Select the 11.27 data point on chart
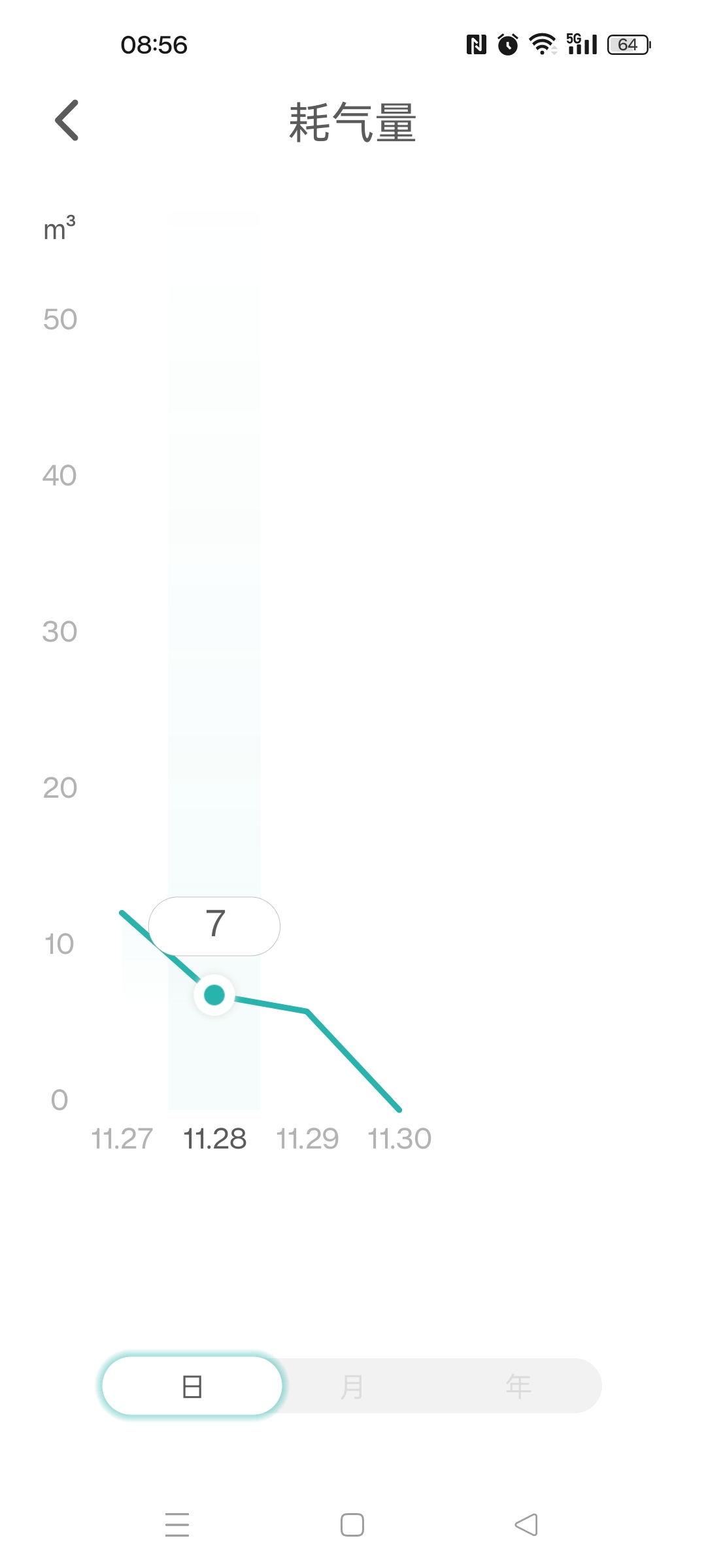The image size is (706, 1568). tap(122, 913)
